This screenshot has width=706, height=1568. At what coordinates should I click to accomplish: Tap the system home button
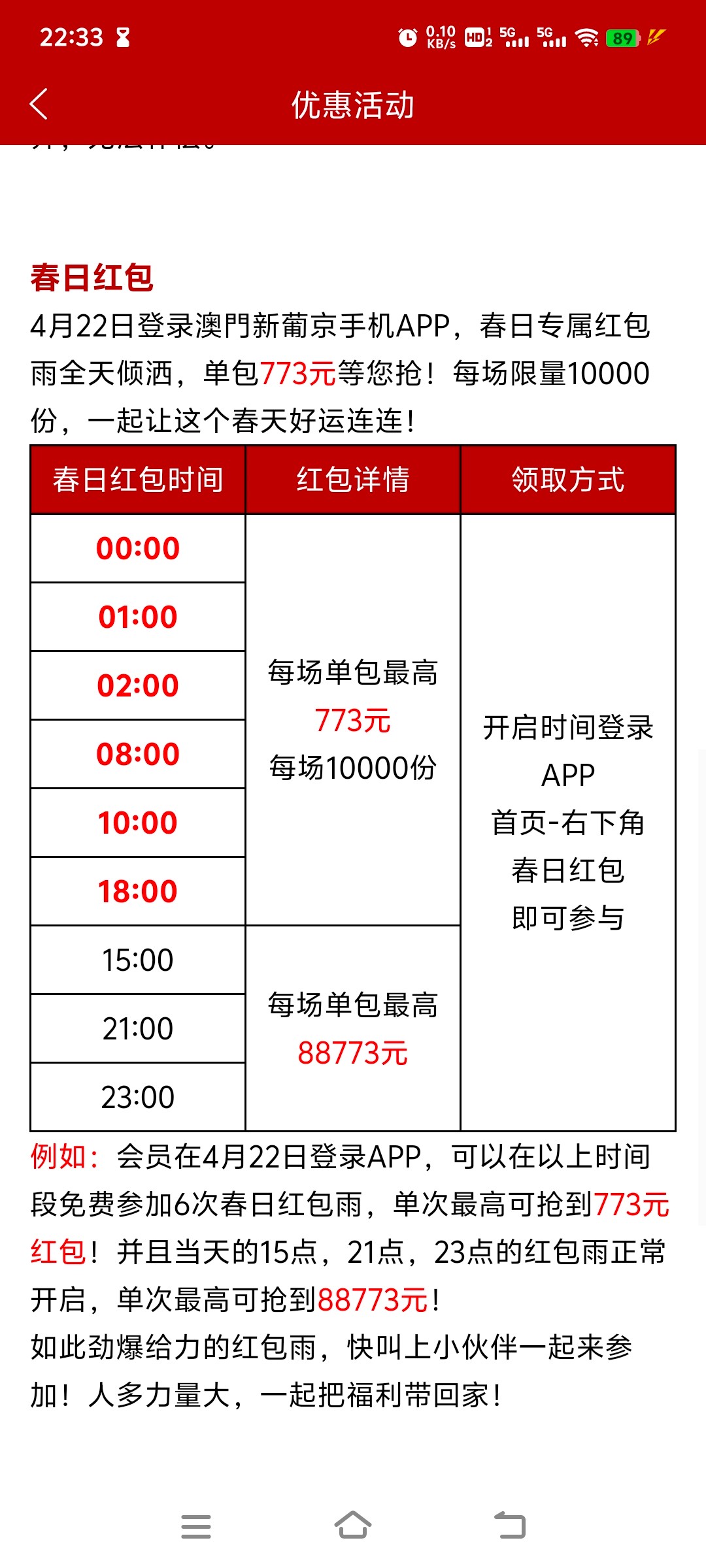[353, 1526]
